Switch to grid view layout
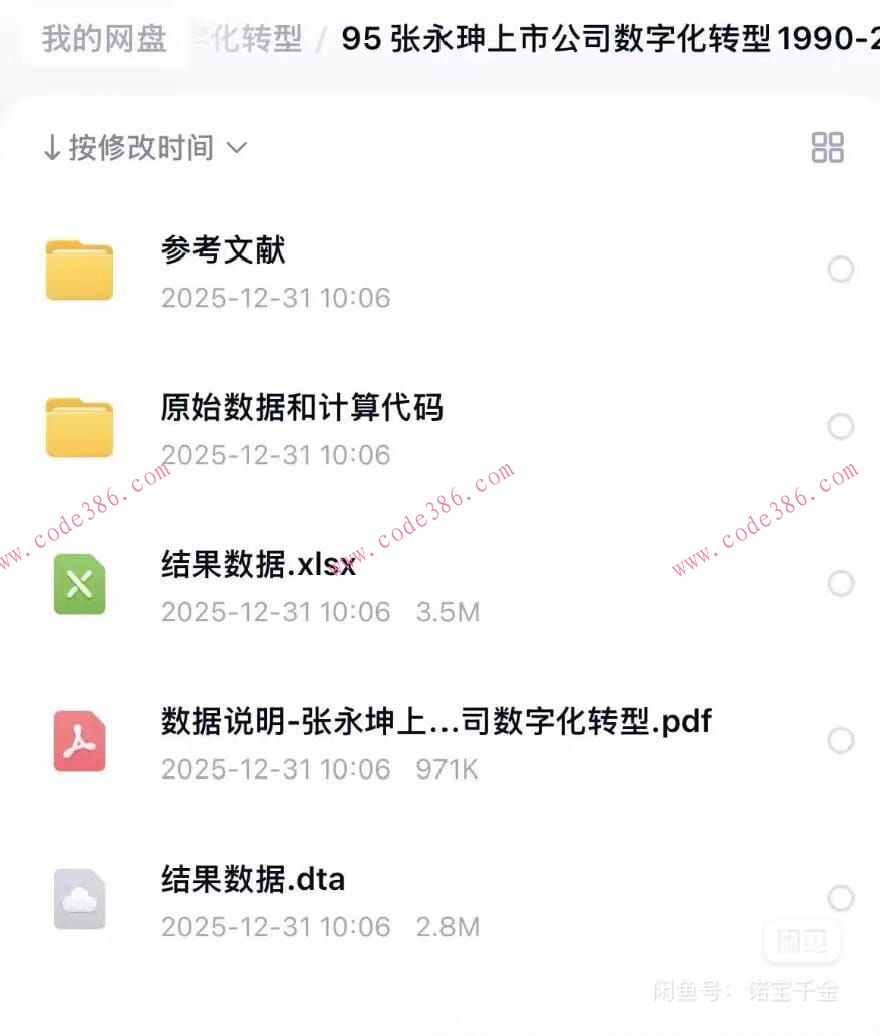Viewport: 880px width, 1036px height. pos(828,147)
